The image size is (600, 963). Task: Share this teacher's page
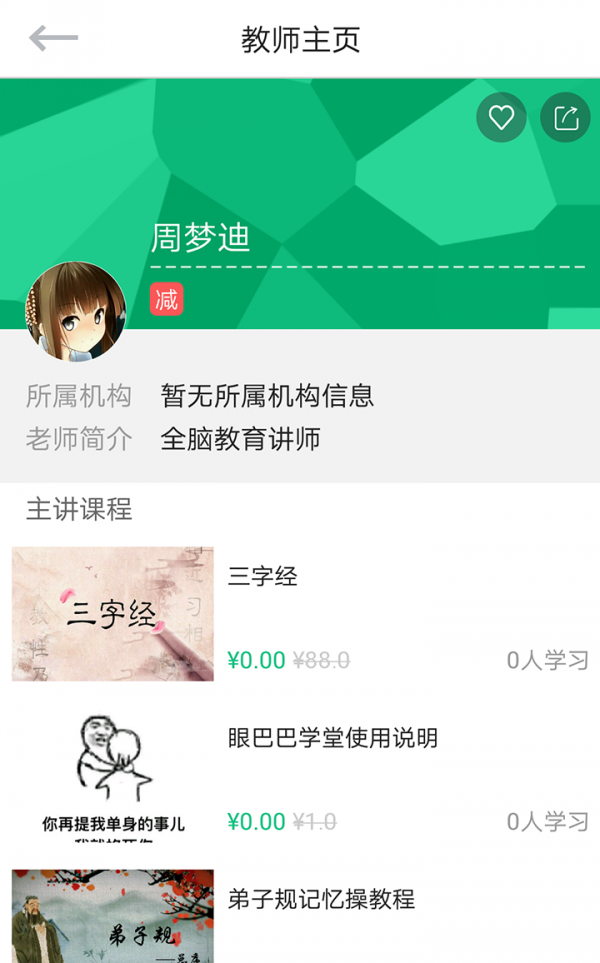coord(565,118)
